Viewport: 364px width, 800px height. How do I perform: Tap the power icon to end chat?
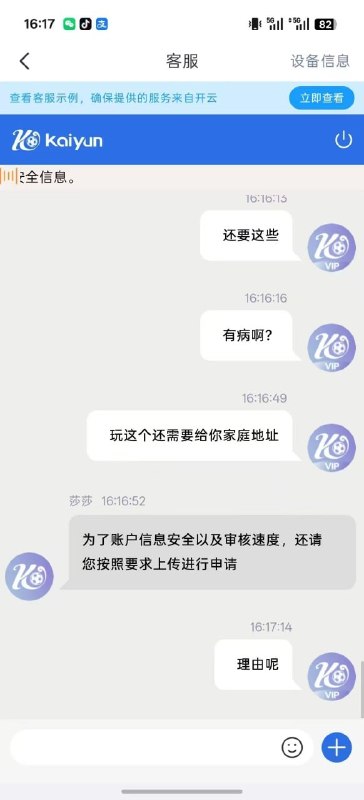(343, 139)
